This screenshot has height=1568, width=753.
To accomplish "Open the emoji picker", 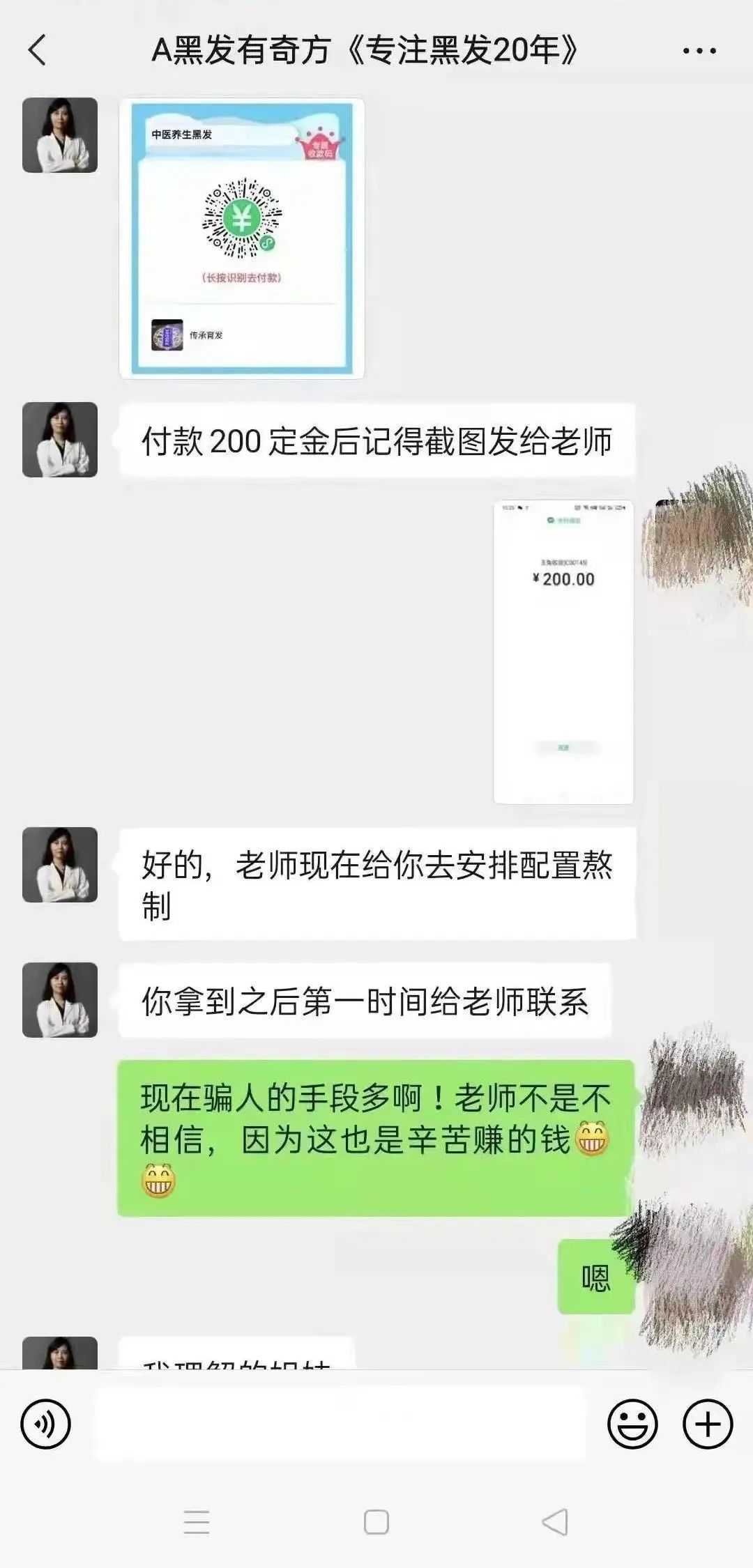I will click(632, 1424).
